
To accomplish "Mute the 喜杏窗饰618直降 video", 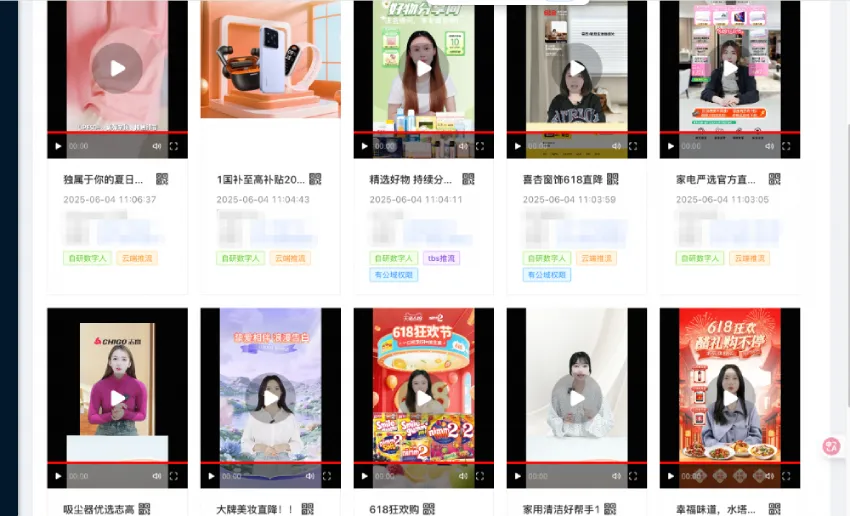I will (616, 146).
